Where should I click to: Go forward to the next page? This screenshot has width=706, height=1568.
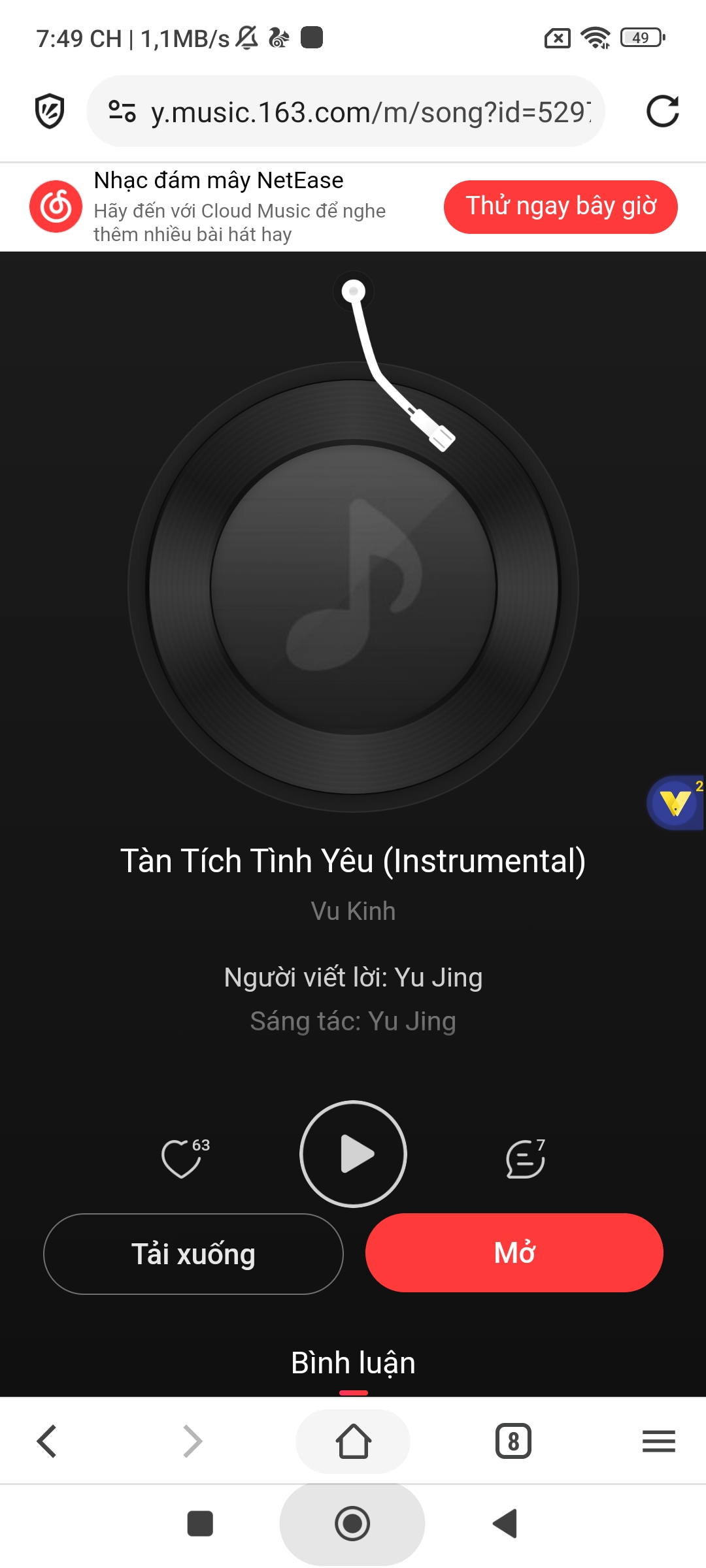193,1441
